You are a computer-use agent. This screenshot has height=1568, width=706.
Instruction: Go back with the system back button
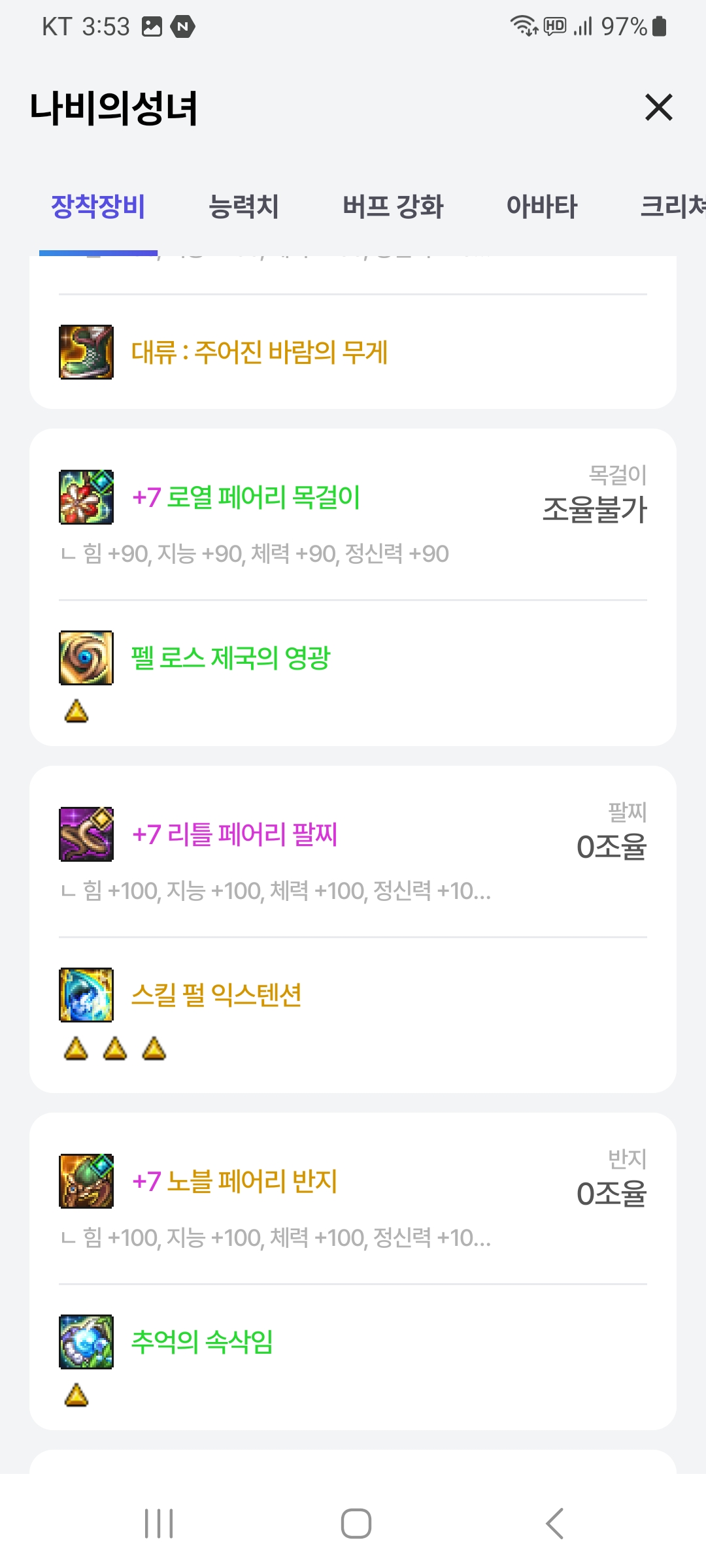pyautogui.click(x=554, y=1524)
